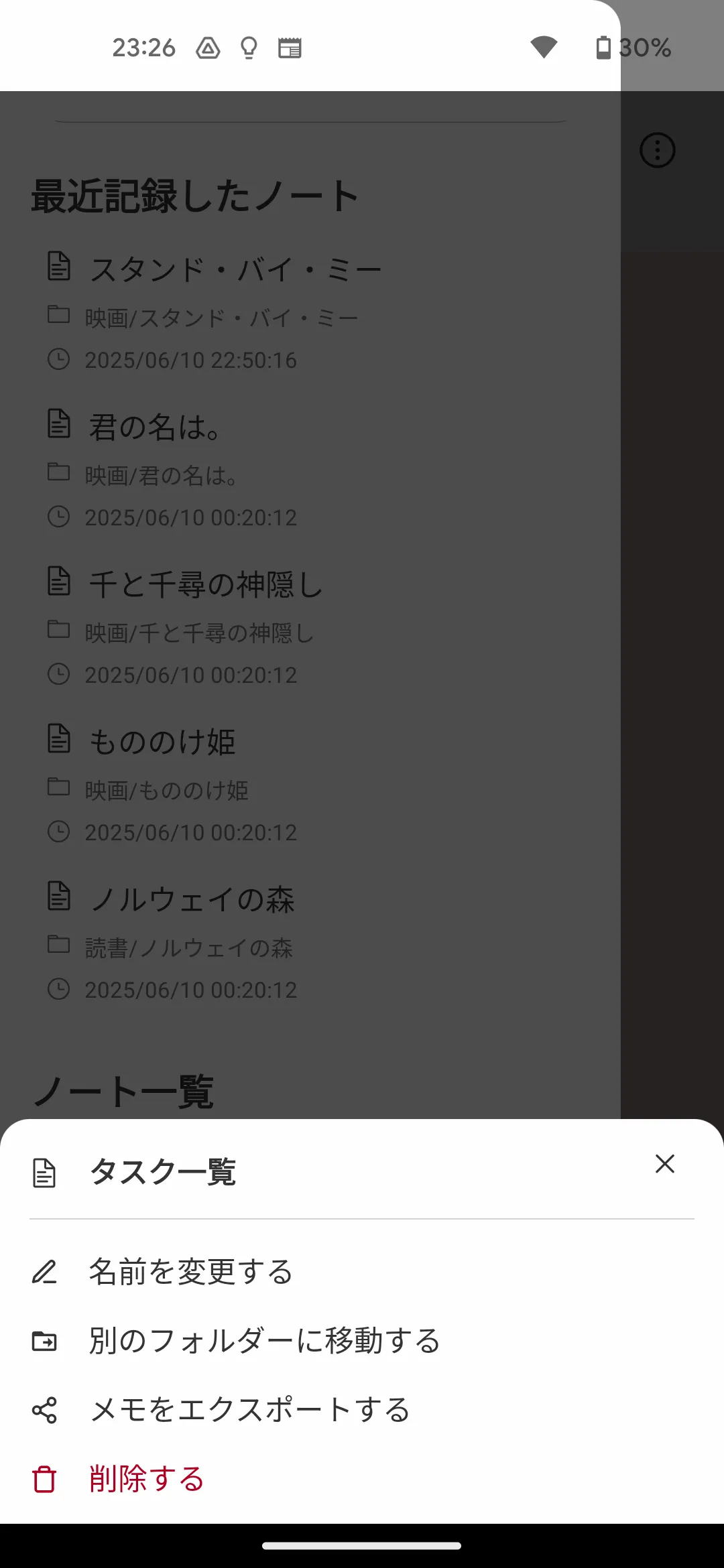Close the タスク一覧 bottom sheet
The height and width of the screenshot is (1568, 724).
pyautogui.click(x=664, y=1165)
